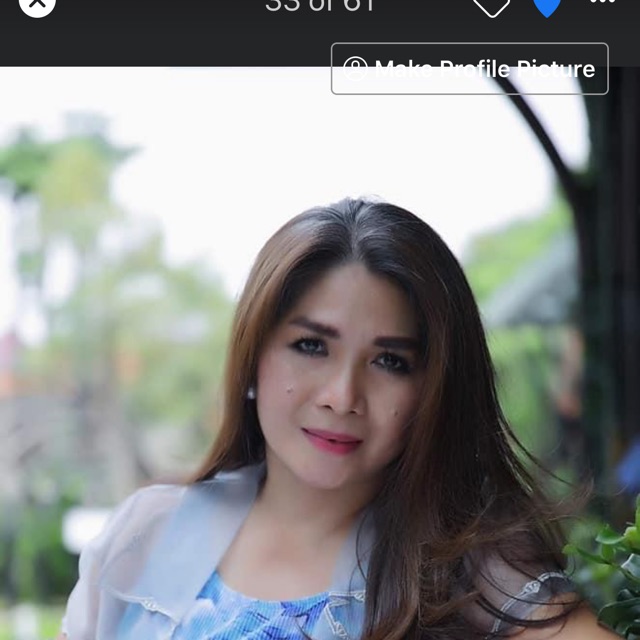The height and width of the screenshot is (640, 640).
Task: Tap the blue tag icon
Action: click(547, 6)
